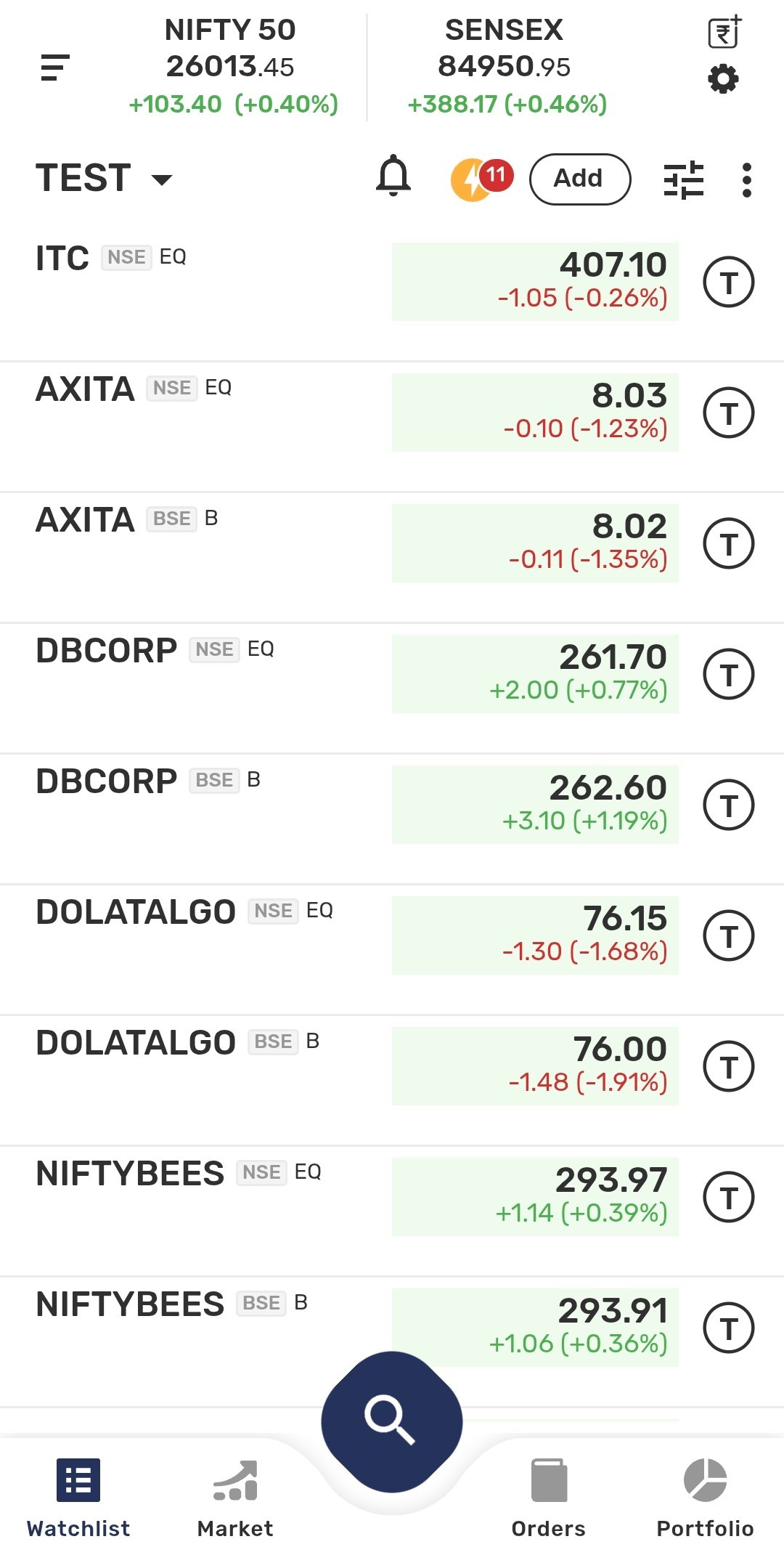Tap the T button for NIFTYBEES NSE
784x1547 pixels.
[x=729, y=1197]
